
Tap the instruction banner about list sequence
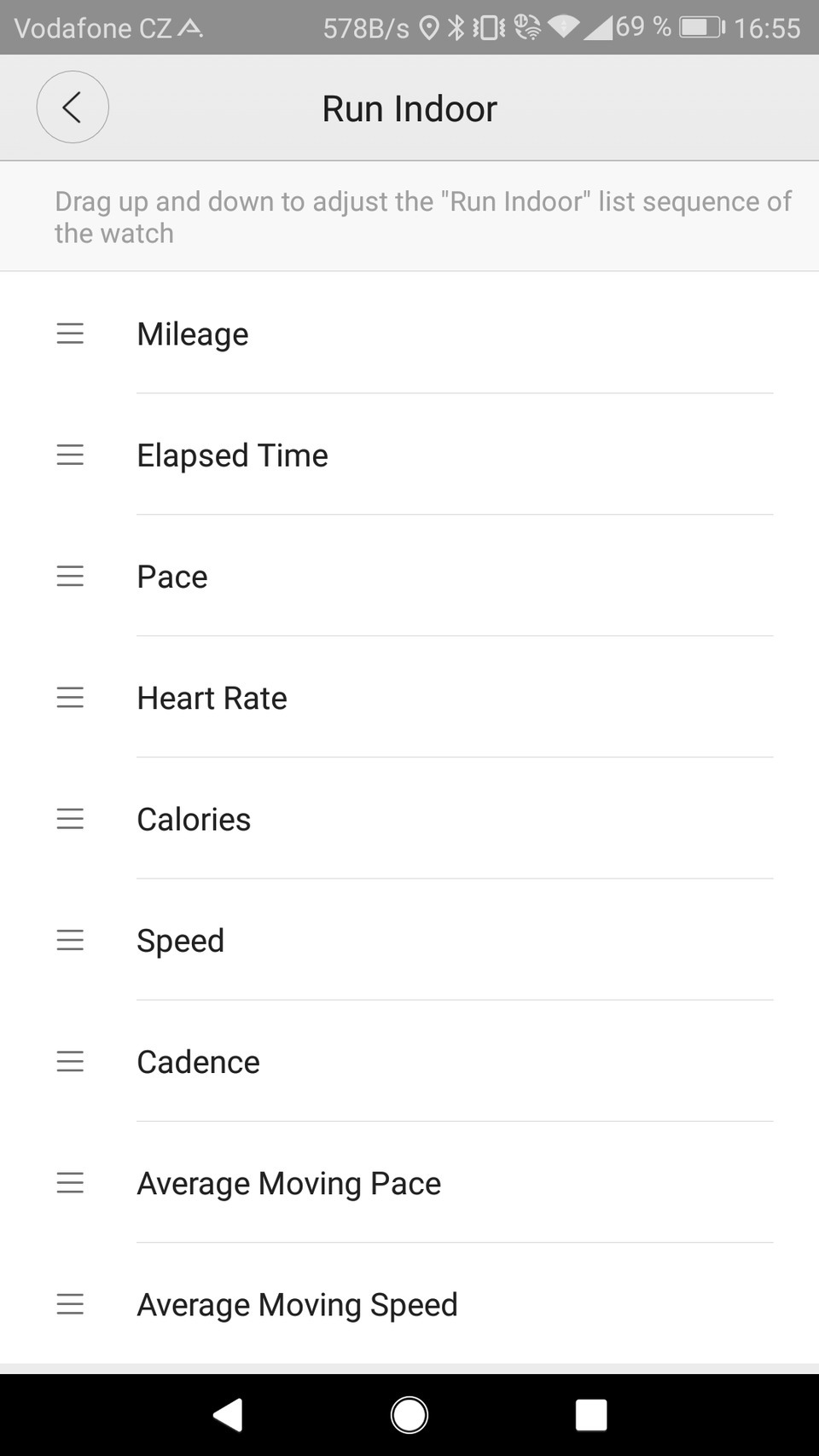[409, 216]
